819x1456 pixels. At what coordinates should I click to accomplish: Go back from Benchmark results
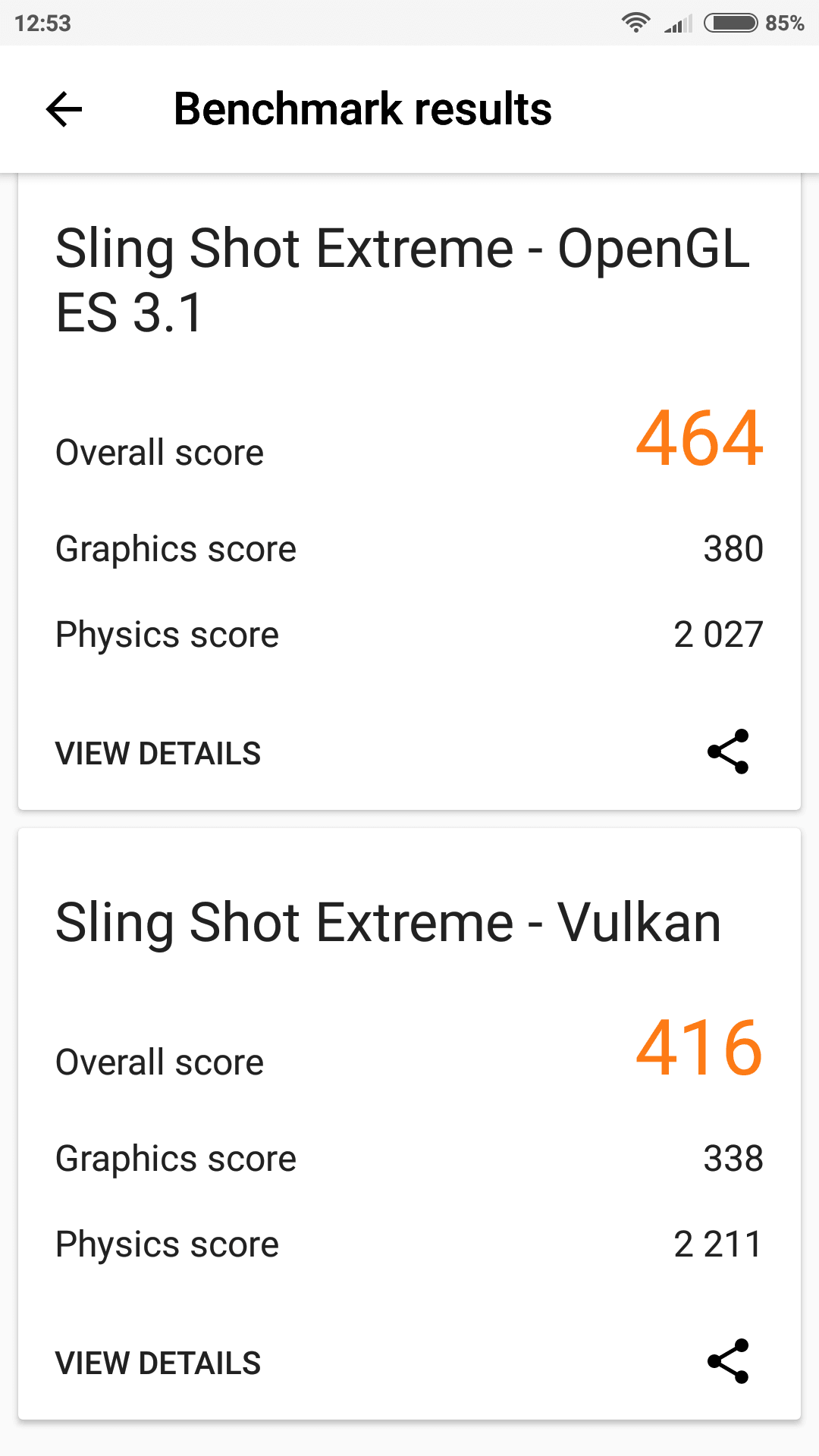[x=64, y=109]
